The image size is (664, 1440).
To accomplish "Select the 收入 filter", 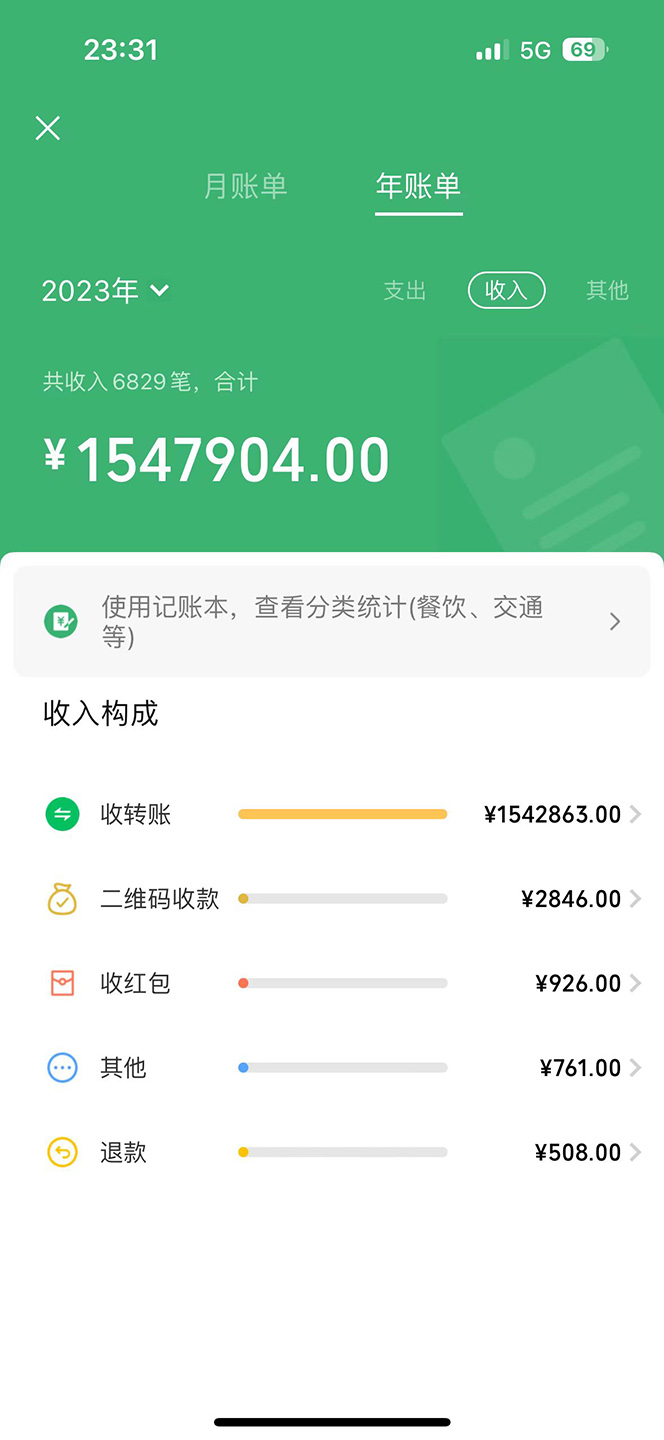I will [x=506, y=291].
